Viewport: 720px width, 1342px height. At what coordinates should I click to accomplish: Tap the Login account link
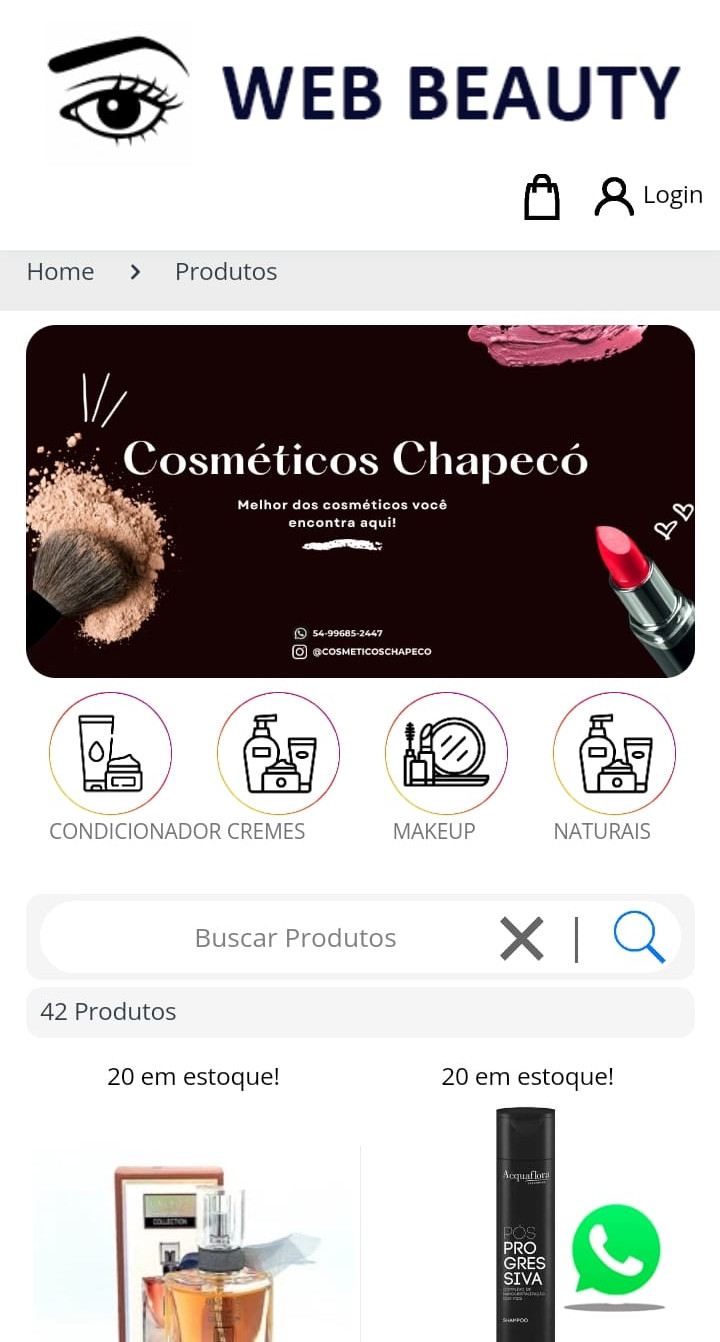[x=650, y=196]
